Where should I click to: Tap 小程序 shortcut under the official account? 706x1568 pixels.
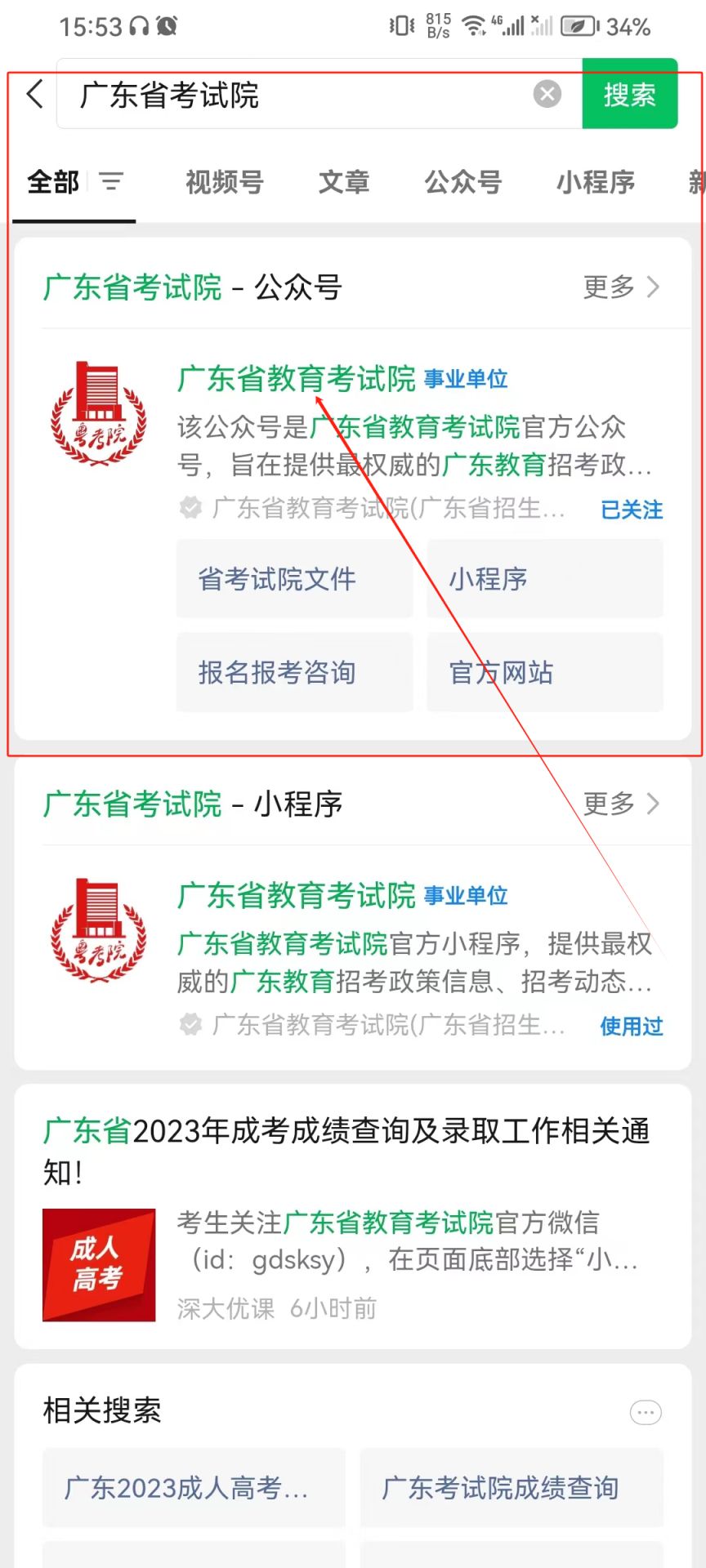click(545, 579)
